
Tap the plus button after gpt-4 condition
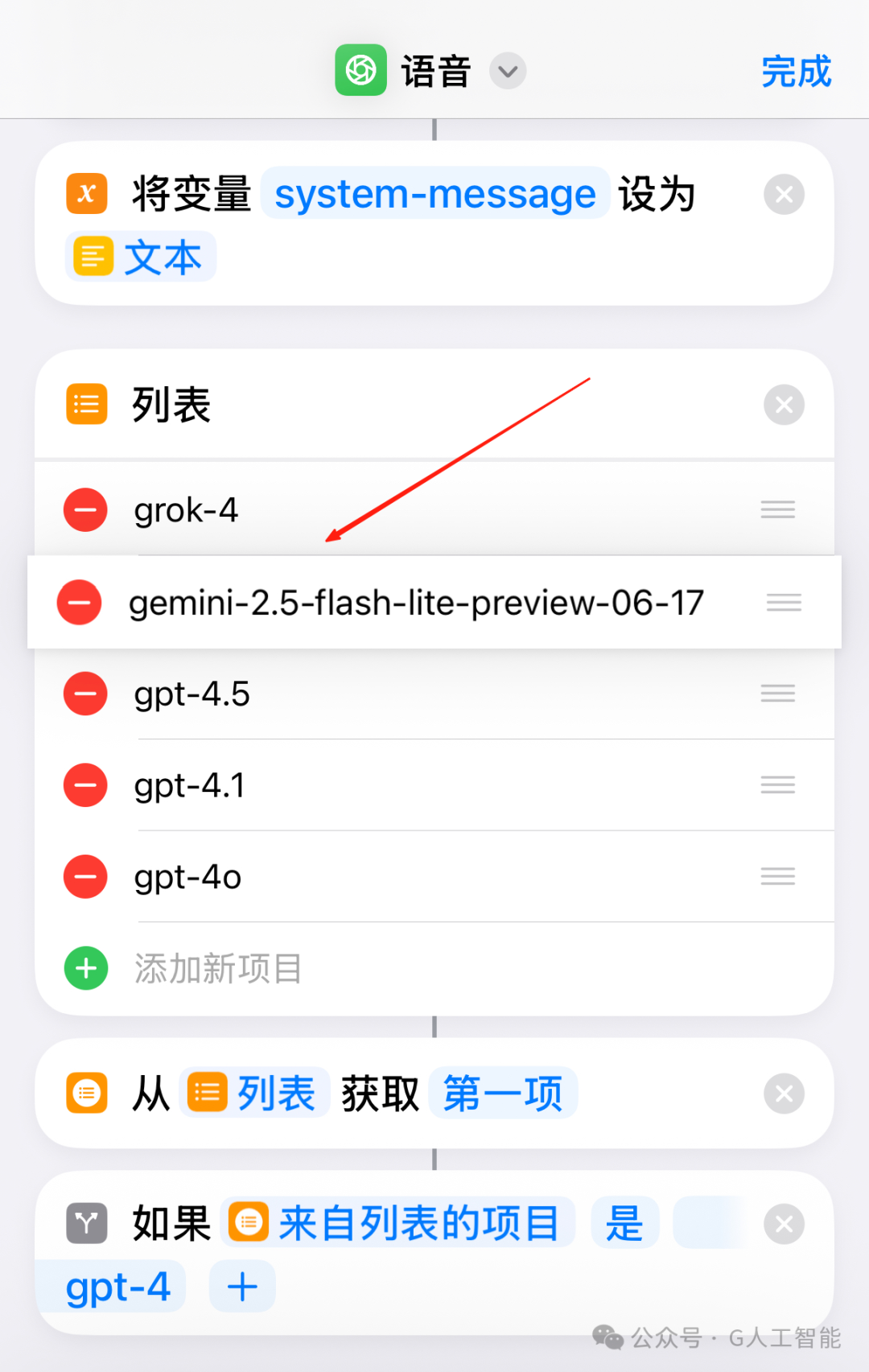coord(241,1287)
